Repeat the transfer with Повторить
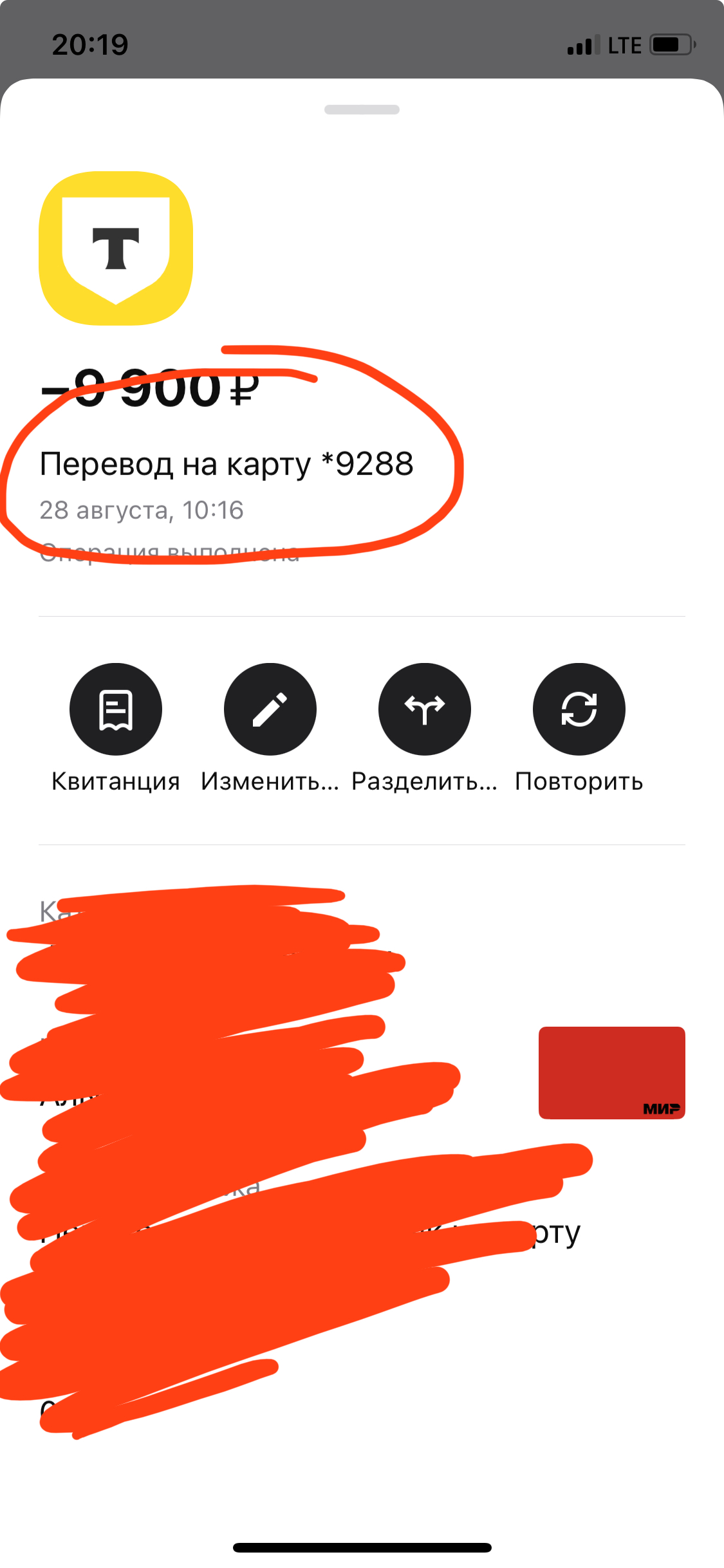The image size is (724, 1568). [579, 709]
